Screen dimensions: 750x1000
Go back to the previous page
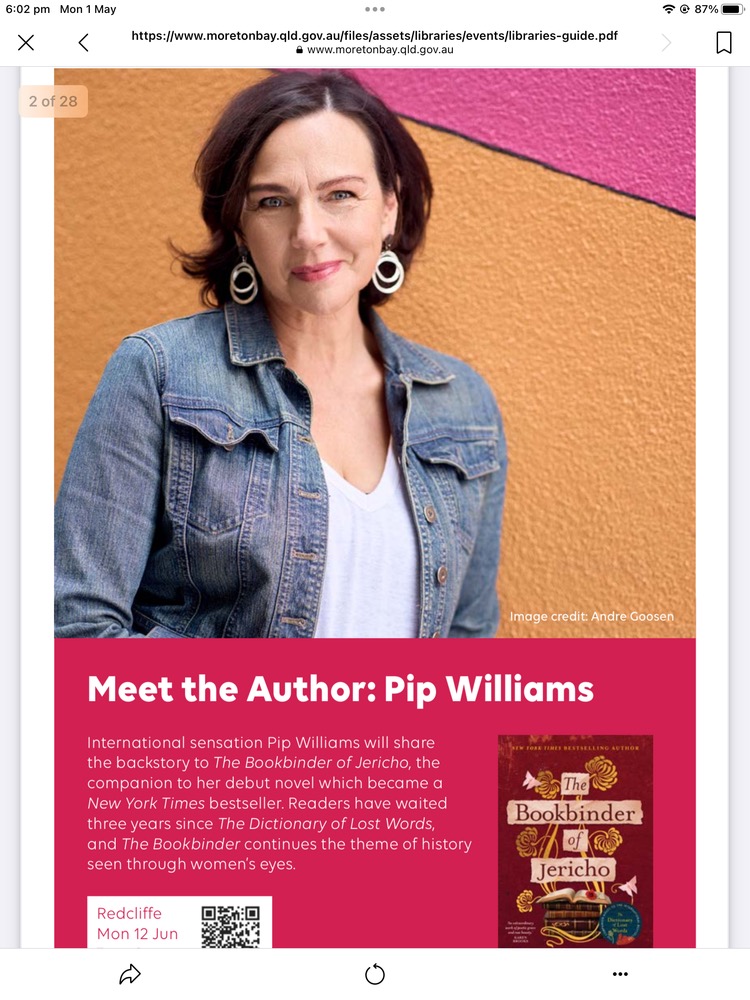(83, 42)
